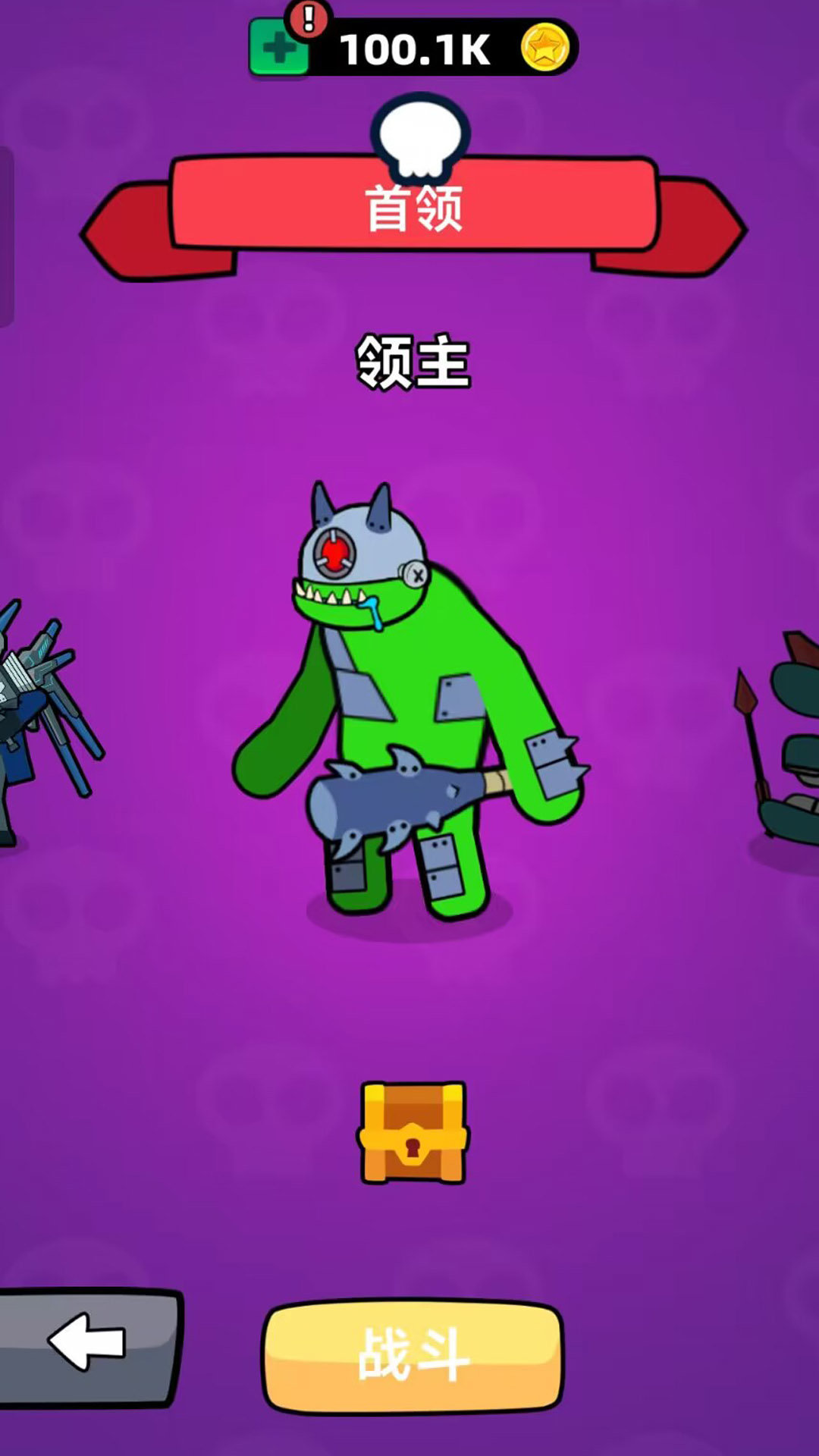Go back with the white arrow button
Image resolution: width=819 pixels, height=1456 pixels.
click(x=88, y=1344)
